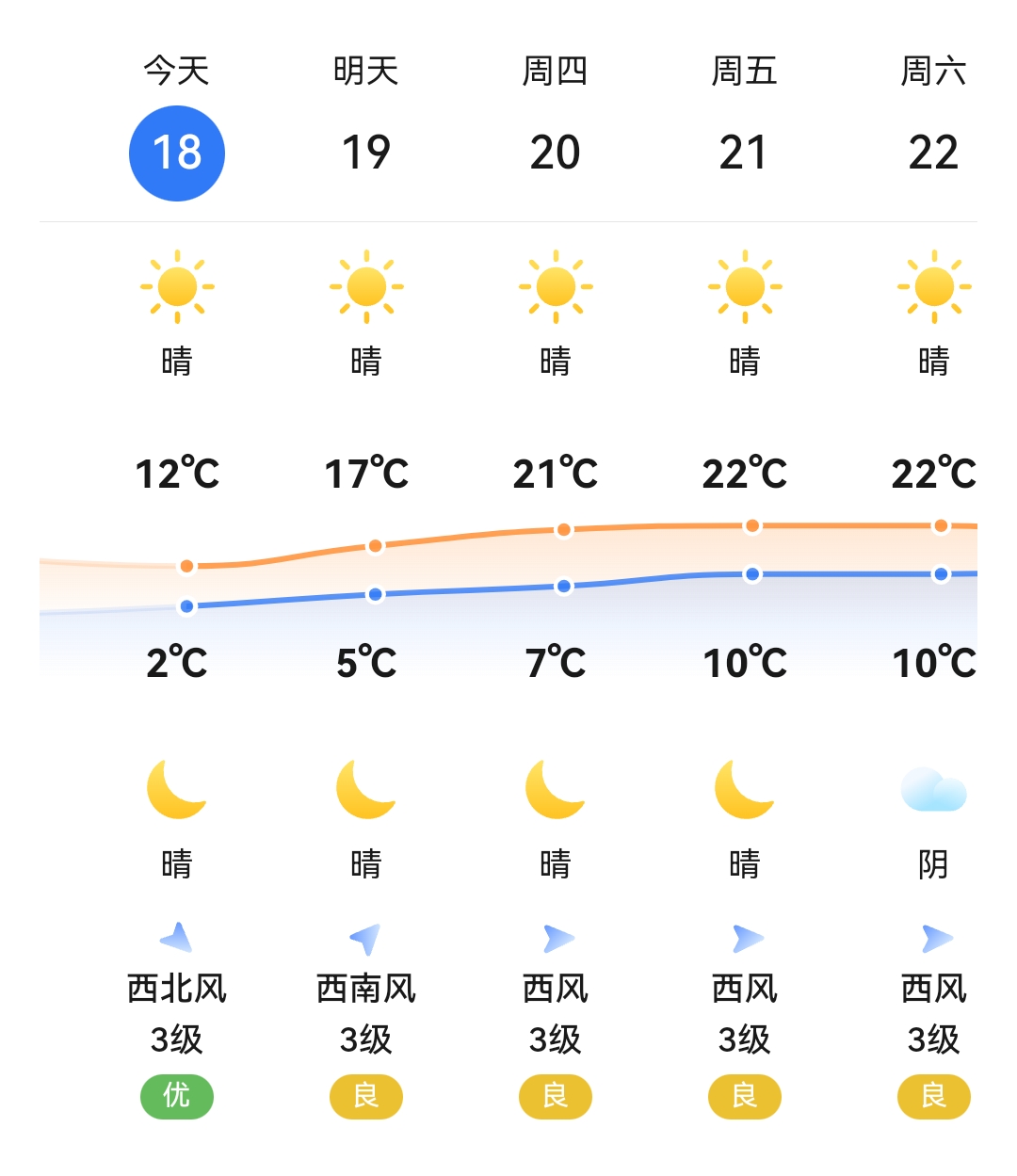Open Thursday the 20th forecast
Viewport: 1017px width, 1176px height.
tap(556, 153)
